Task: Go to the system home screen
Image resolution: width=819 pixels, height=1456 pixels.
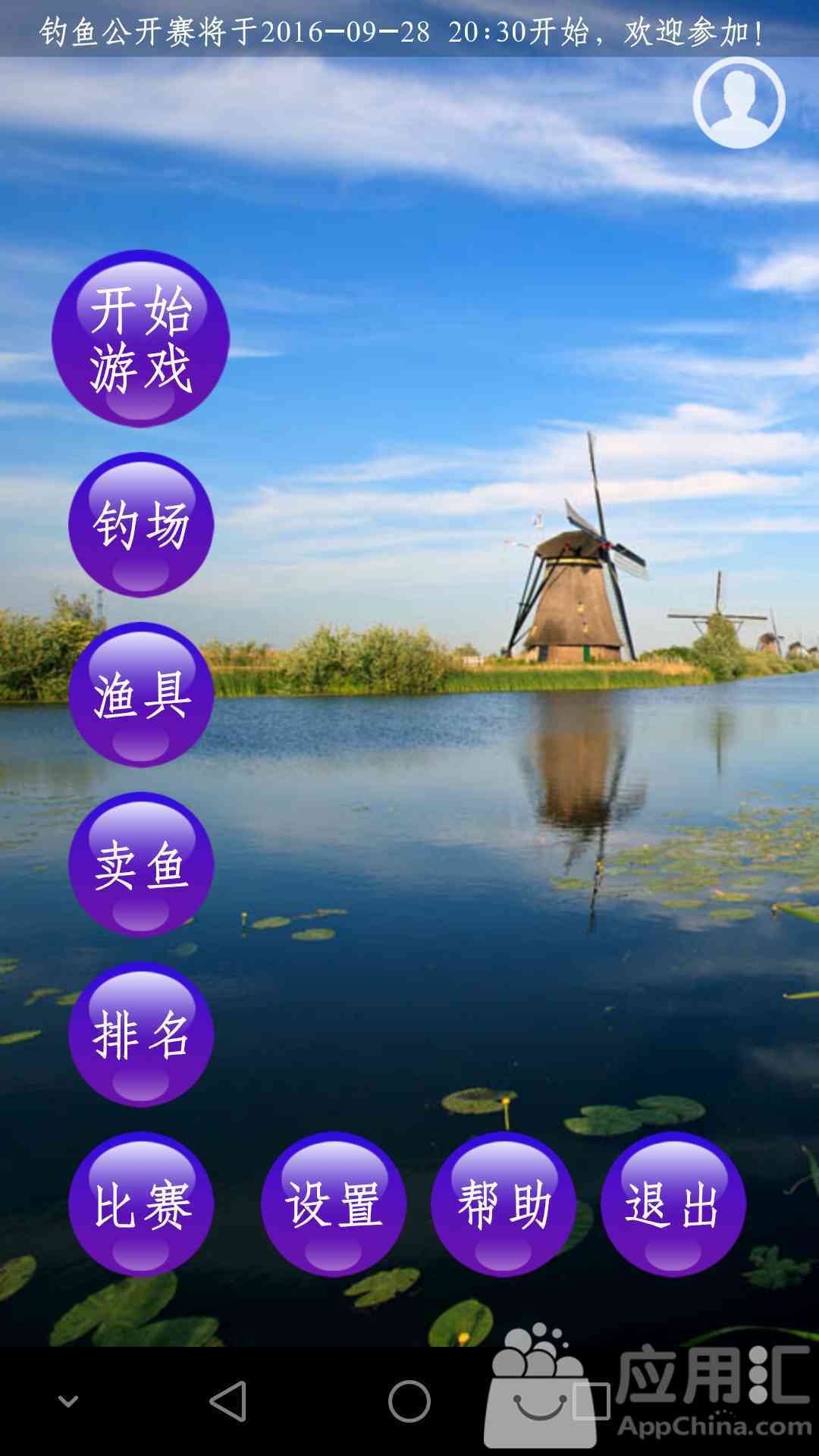Action: coord(409,1401)
